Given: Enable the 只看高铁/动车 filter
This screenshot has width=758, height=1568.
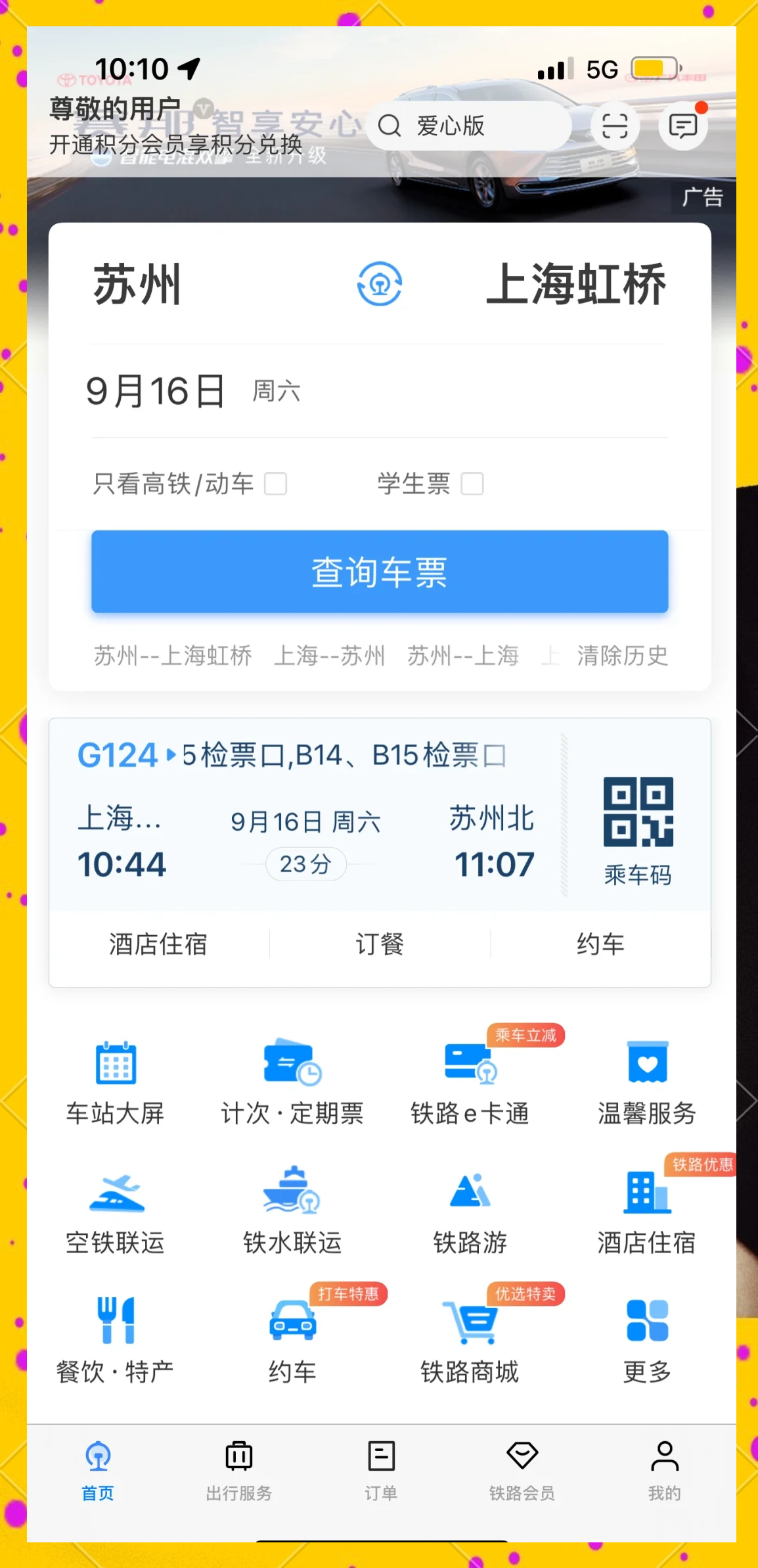Looking at the screenshot, I should (x=277, y=484).
